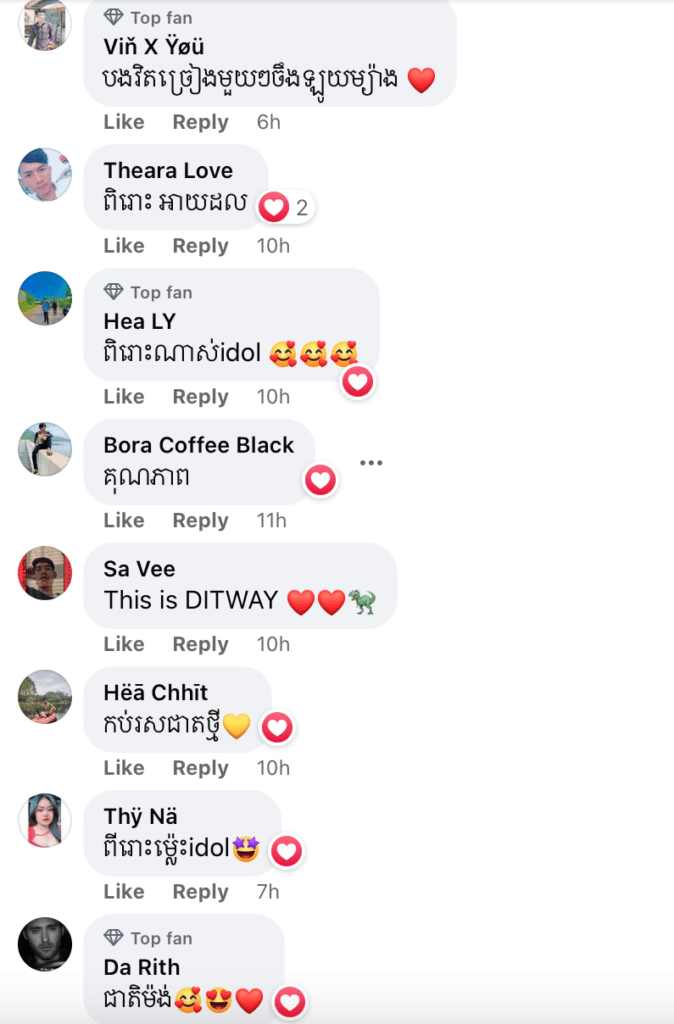Image resolution: width=674 pixels, height=1024 pixels.
Task: Reply to Sa Vee's comment
Action: click(x=200, y=644)
